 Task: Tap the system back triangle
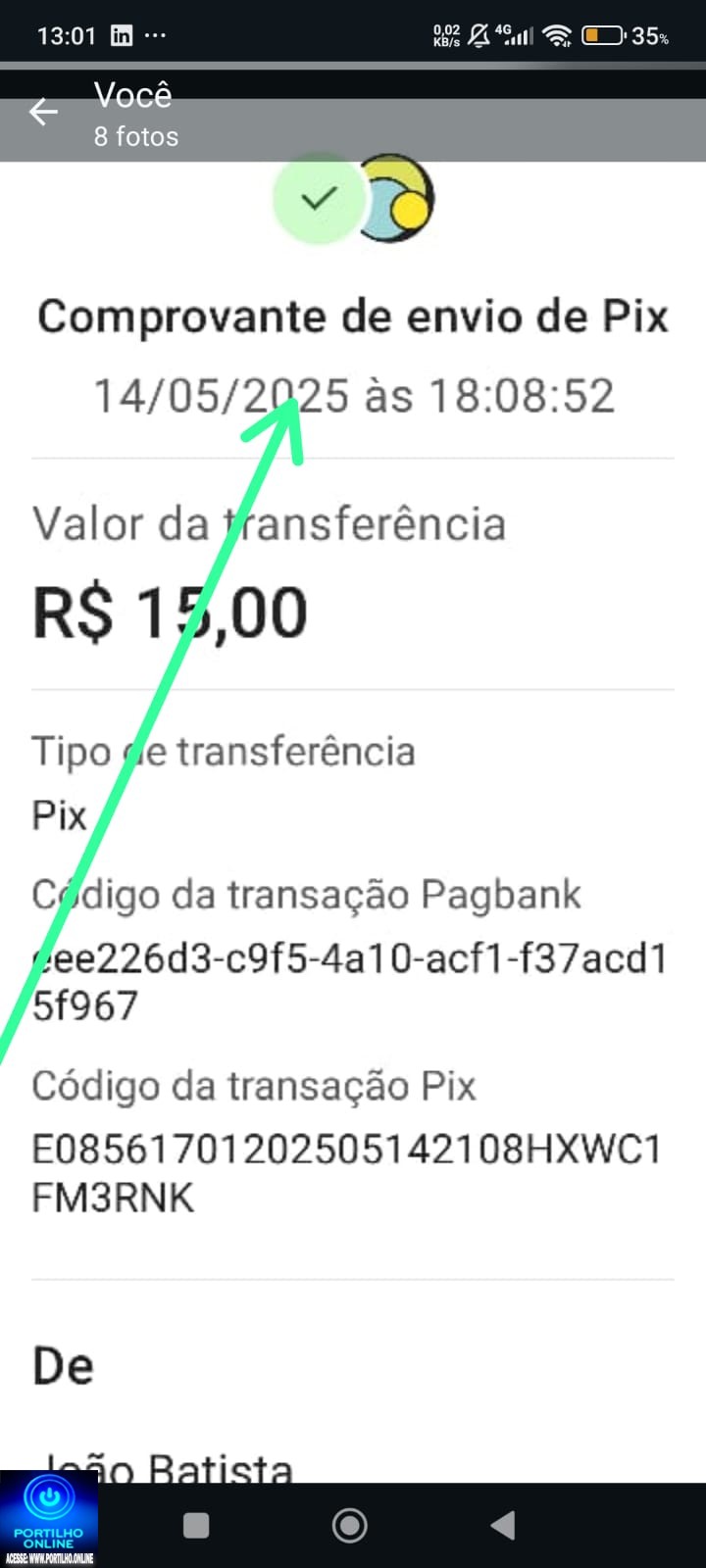(x=503, y=1525)
